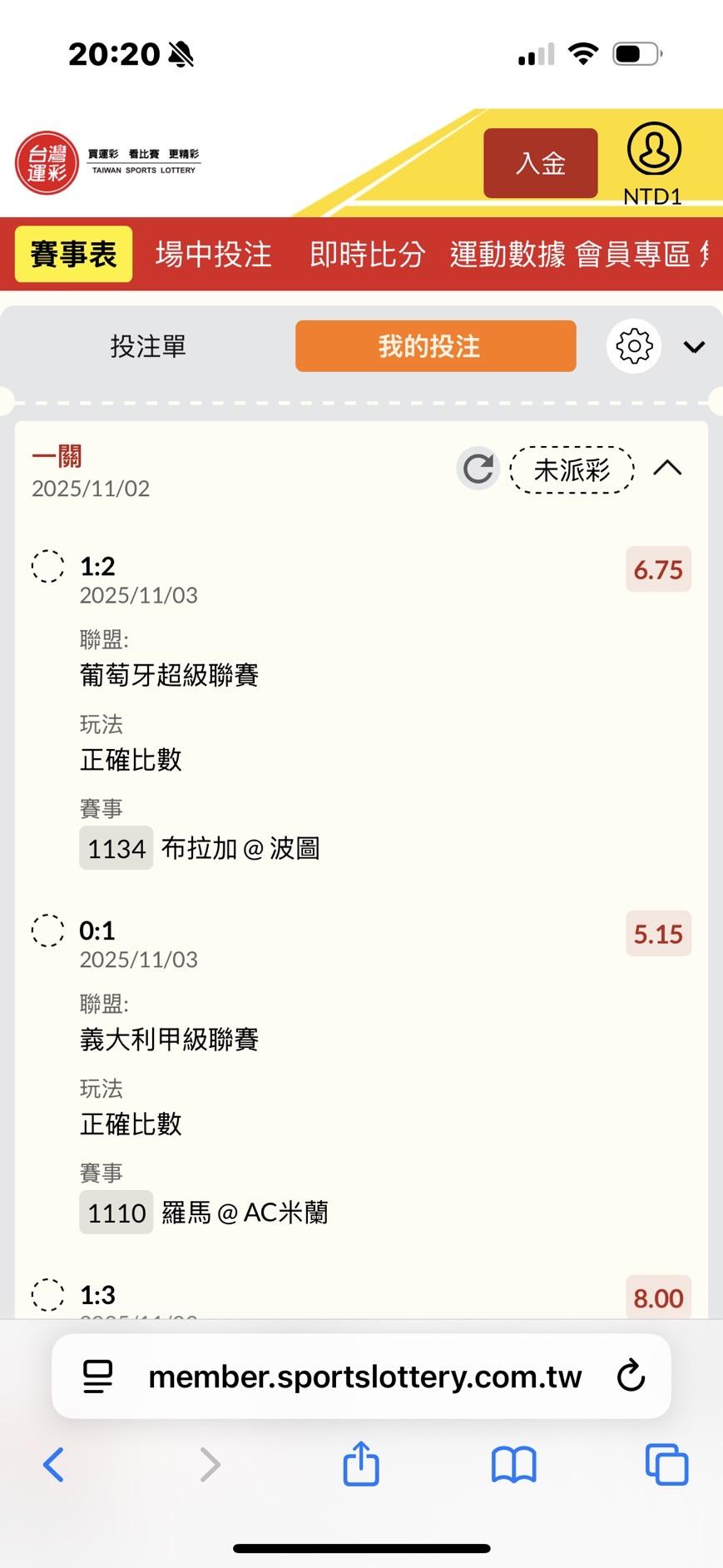
Task: Share this page from the browser toolbar
Action: click(361, 1465)
